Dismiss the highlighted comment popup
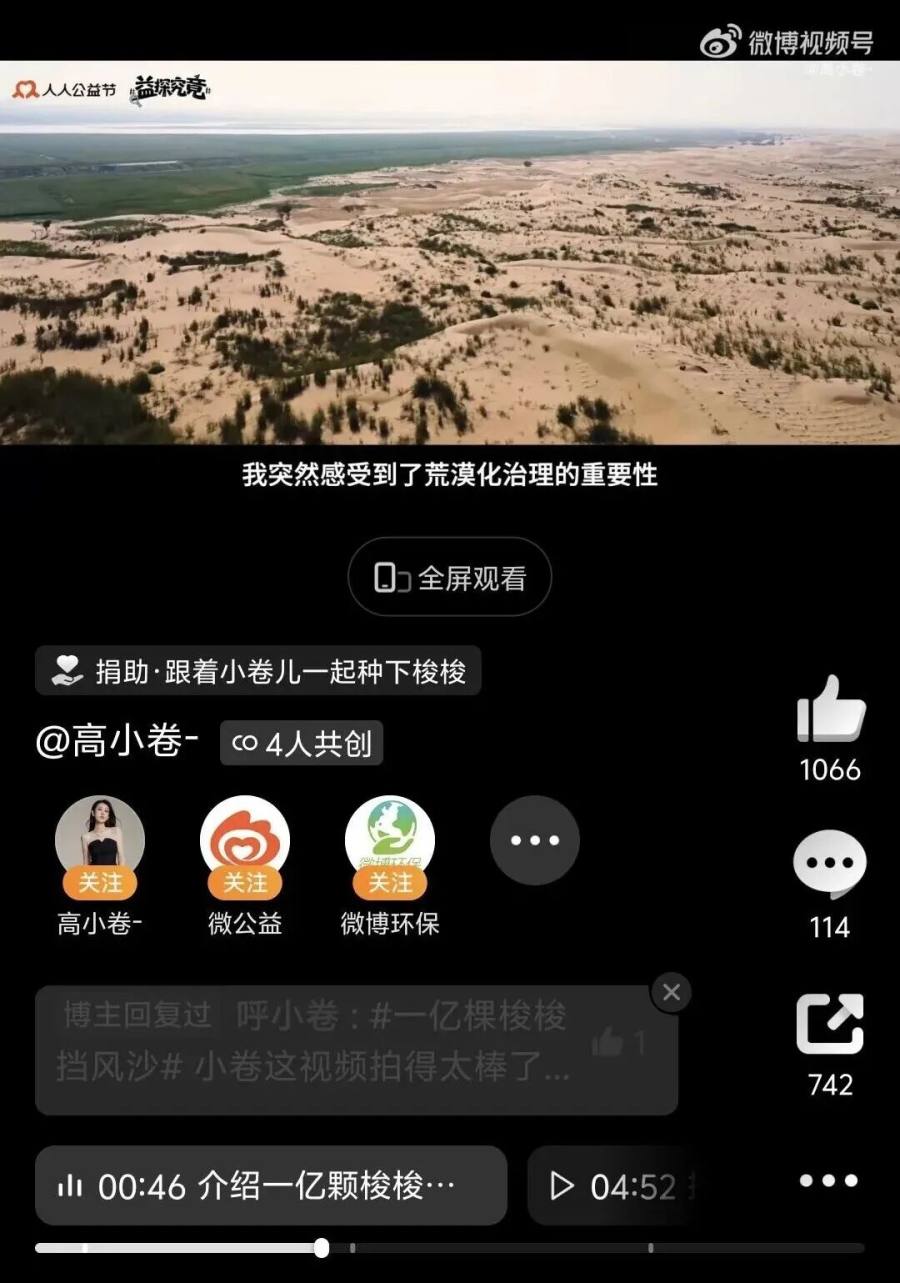Viewport: 900px width, 1283px height. 671,992
